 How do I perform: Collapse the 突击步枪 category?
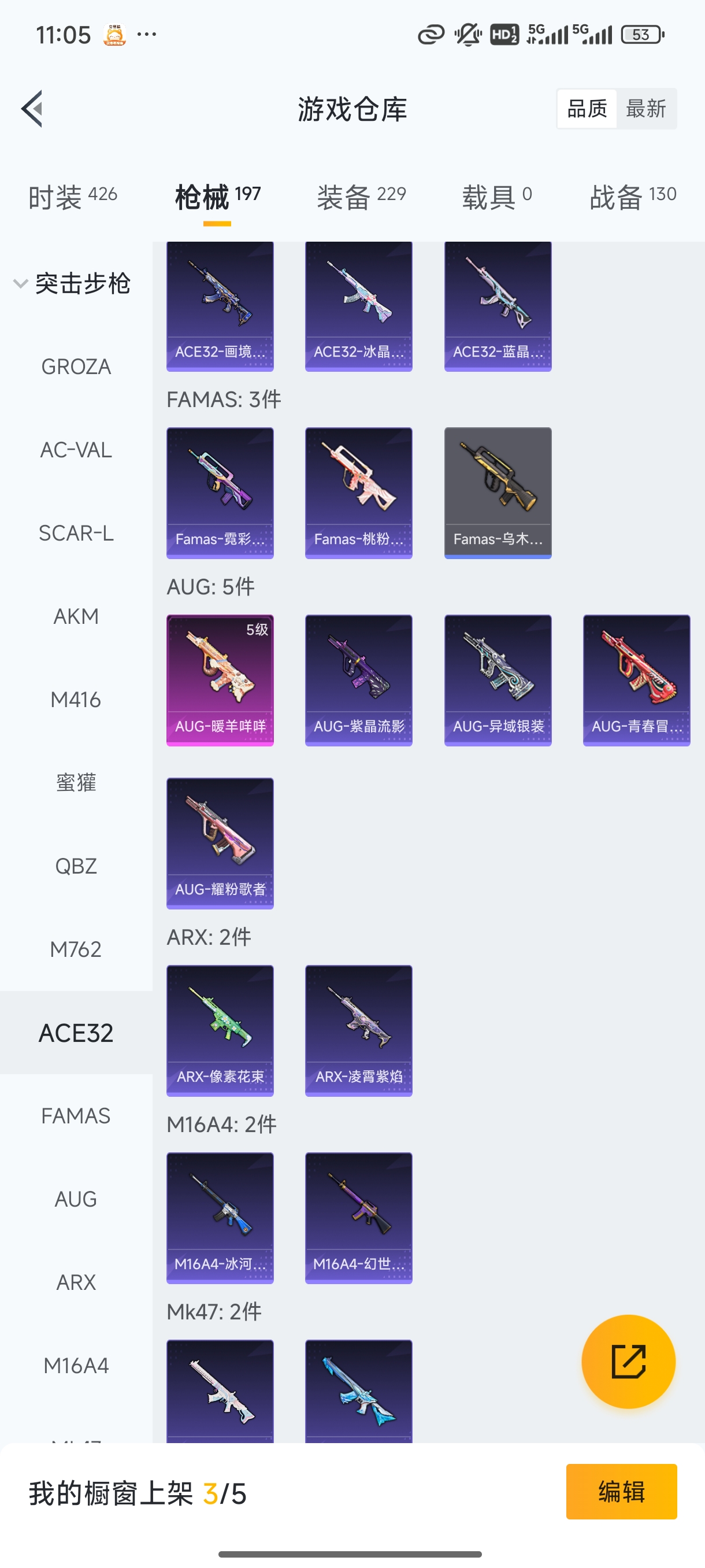72,284
